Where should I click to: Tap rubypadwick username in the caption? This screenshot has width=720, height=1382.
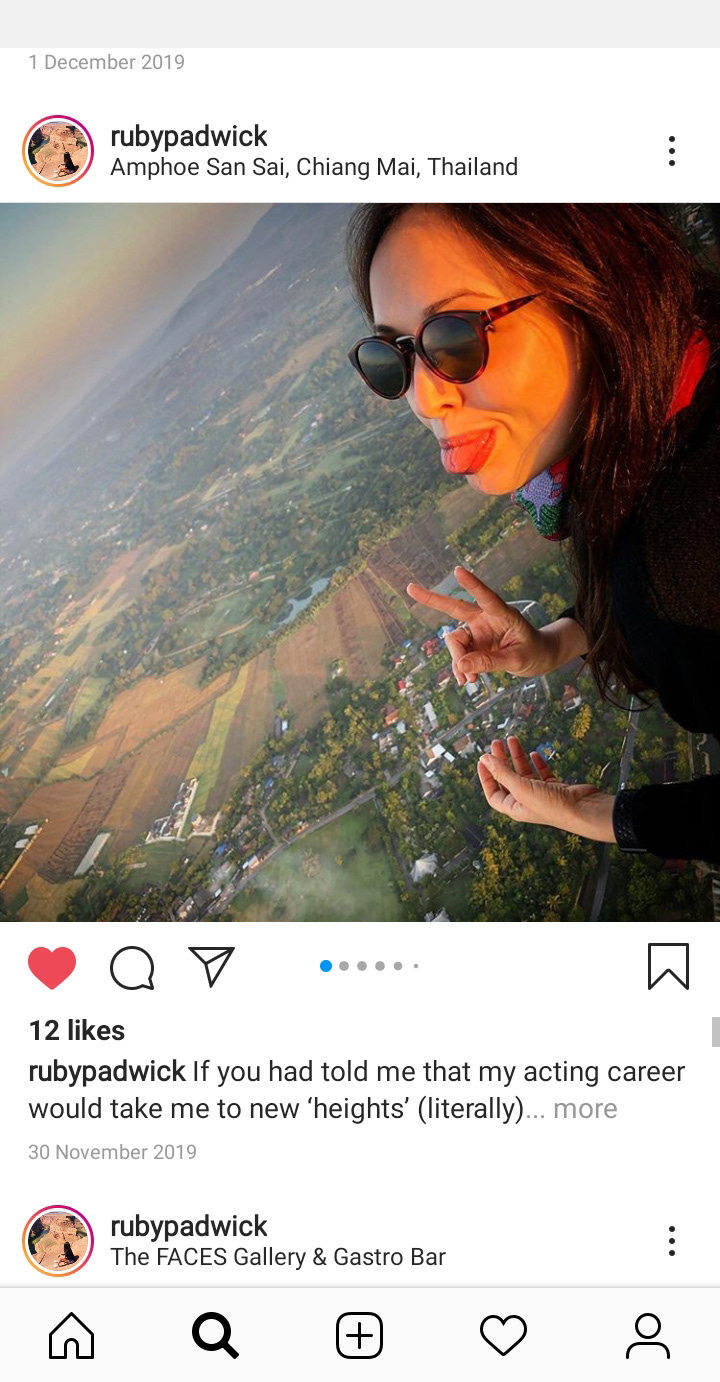[x=107, y=1072]
